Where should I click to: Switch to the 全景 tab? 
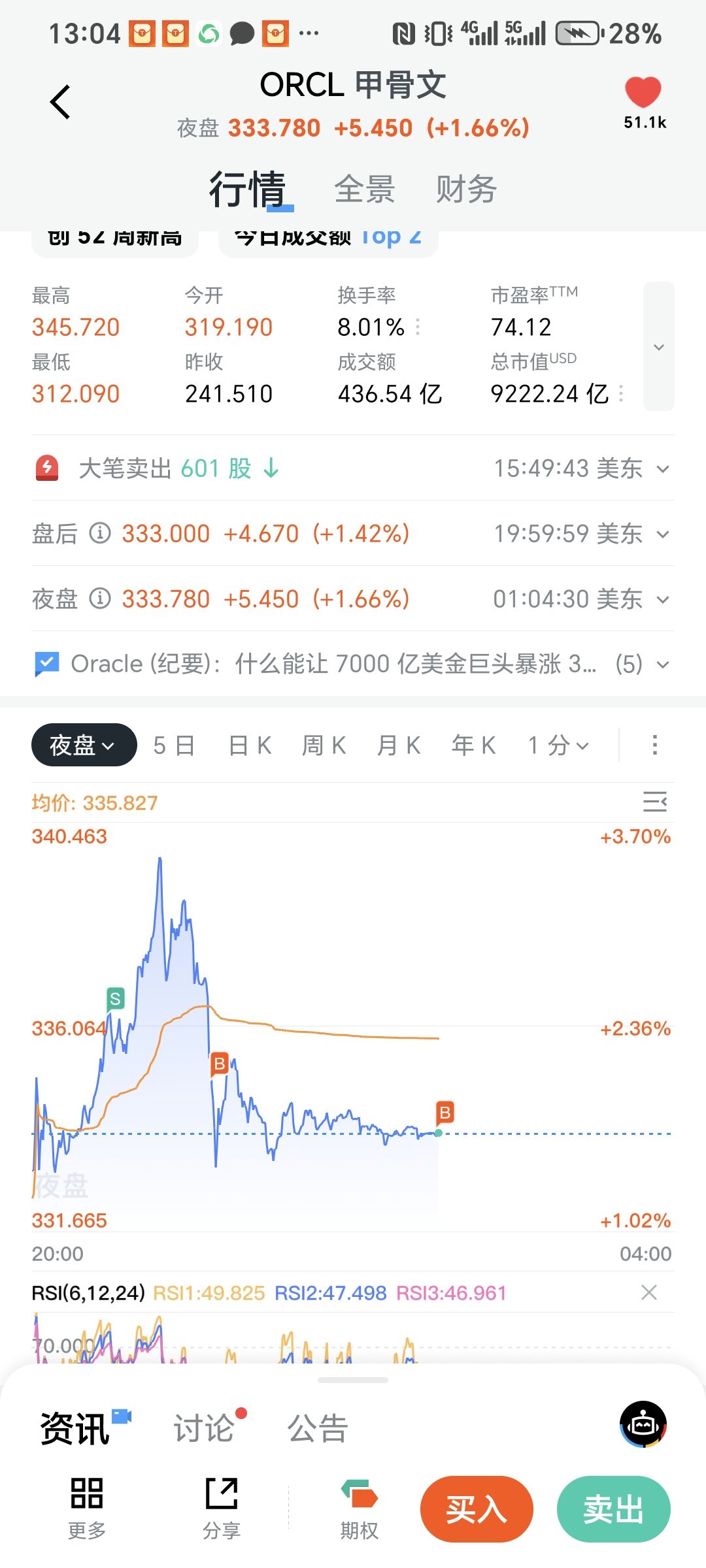coord(365,189)
